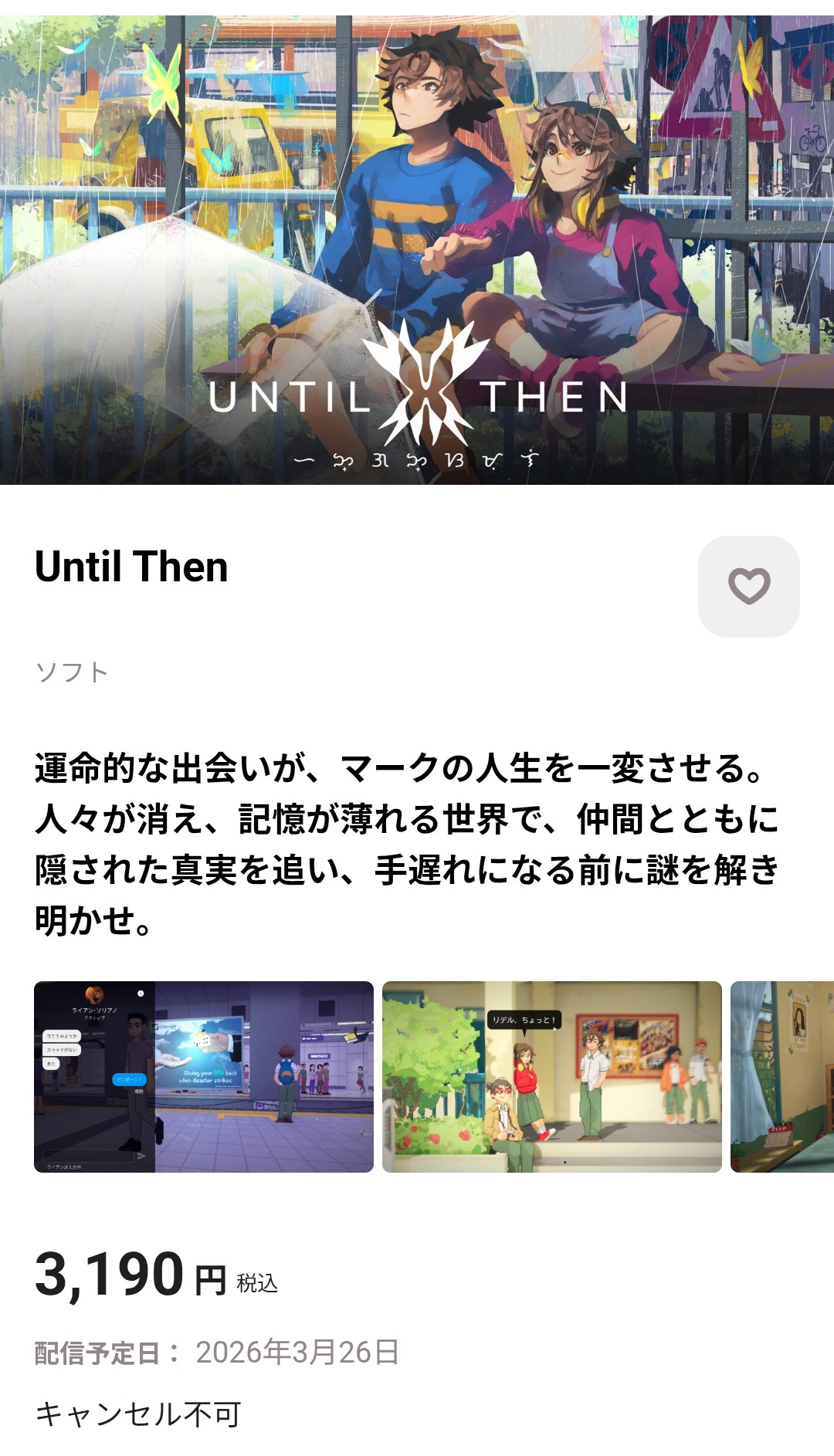
Task: Open the subway station screenshot
Action: point(204,1076)
